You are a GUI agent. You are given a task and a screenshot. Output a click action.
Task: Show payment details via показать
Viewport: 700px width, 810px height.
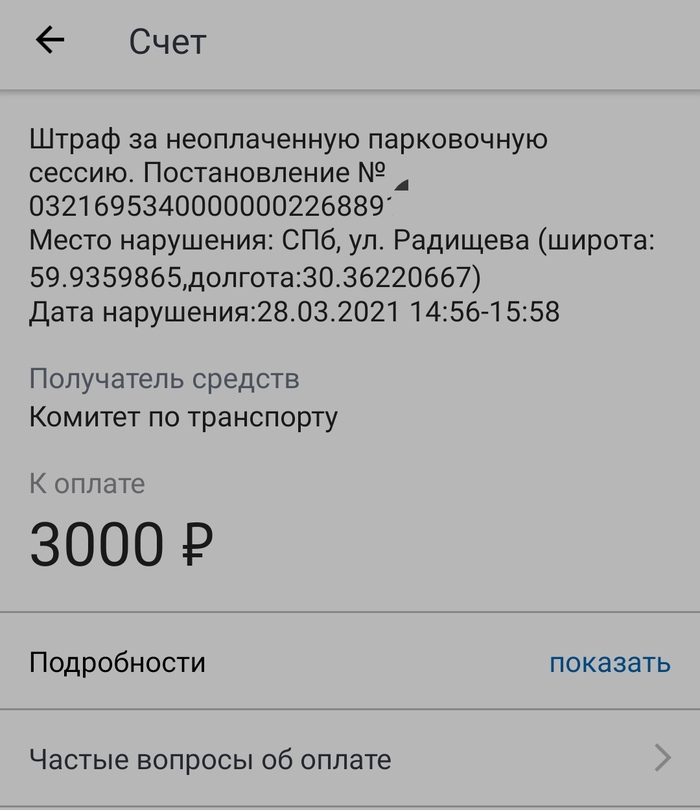tap(609, 663)
